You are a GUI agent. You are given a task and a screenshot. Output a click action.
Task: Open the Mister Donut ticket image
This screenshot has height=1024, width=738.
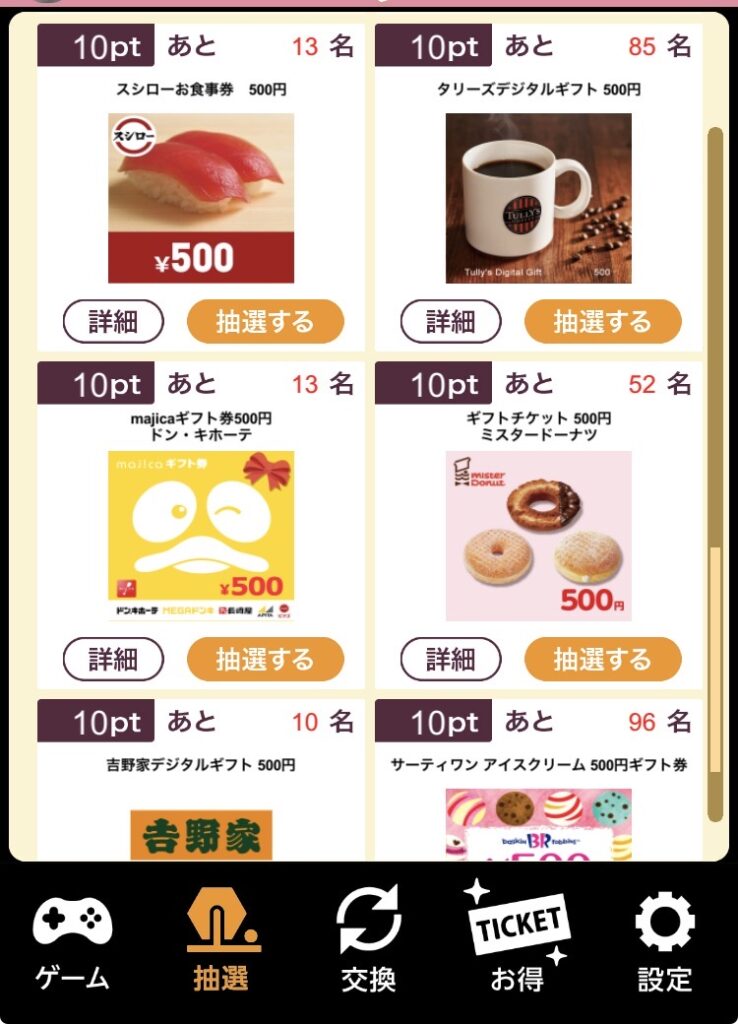[x=538, y=535]
